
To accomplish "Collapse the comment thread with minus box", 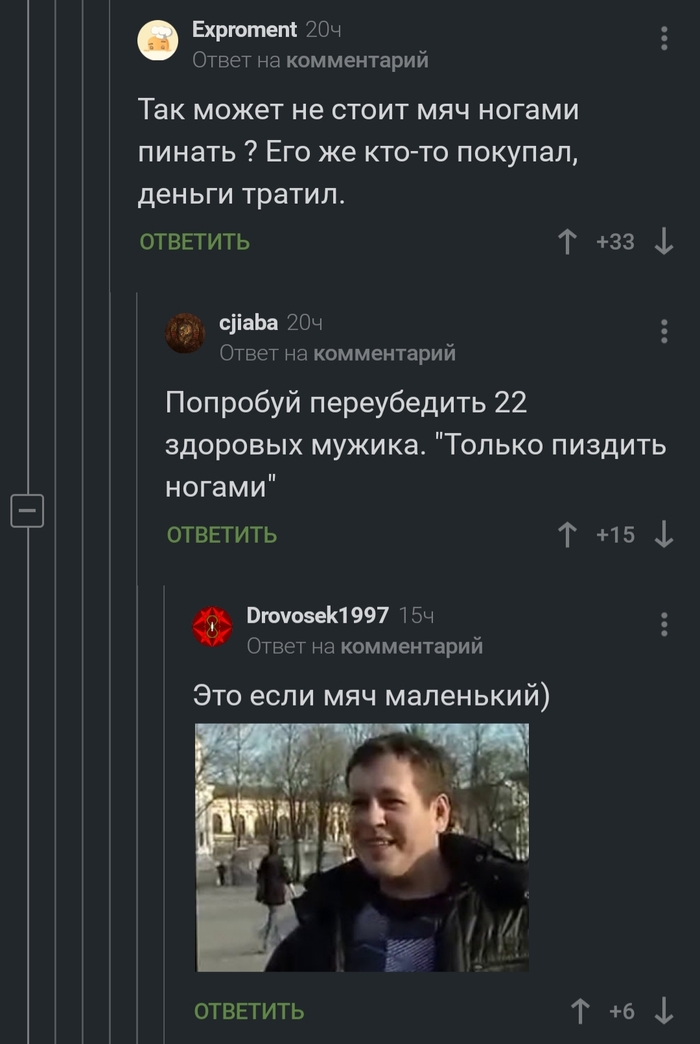I will pyautogui.click(x=26, y=510).
